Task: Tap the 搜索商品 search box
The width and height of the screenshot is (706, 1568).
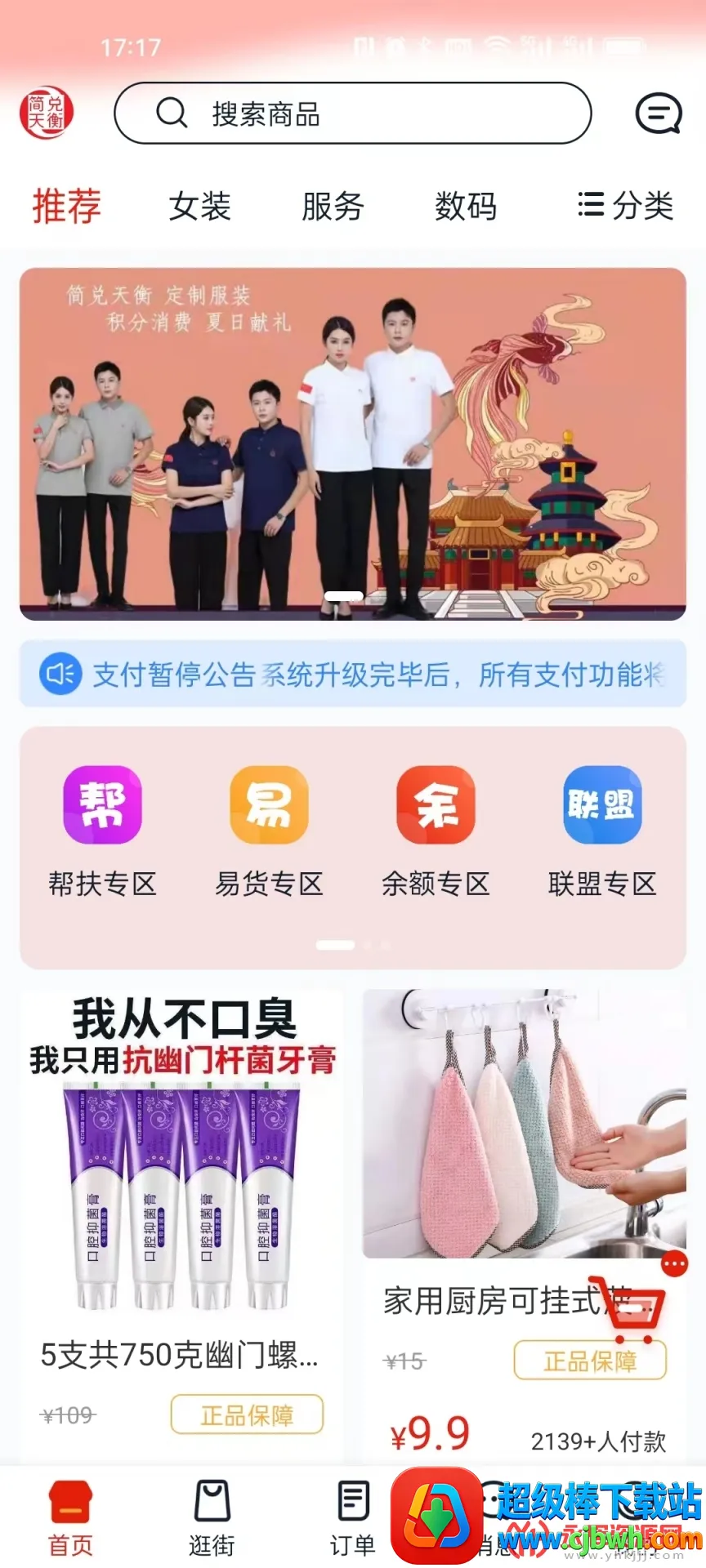Action: [351, 114]
